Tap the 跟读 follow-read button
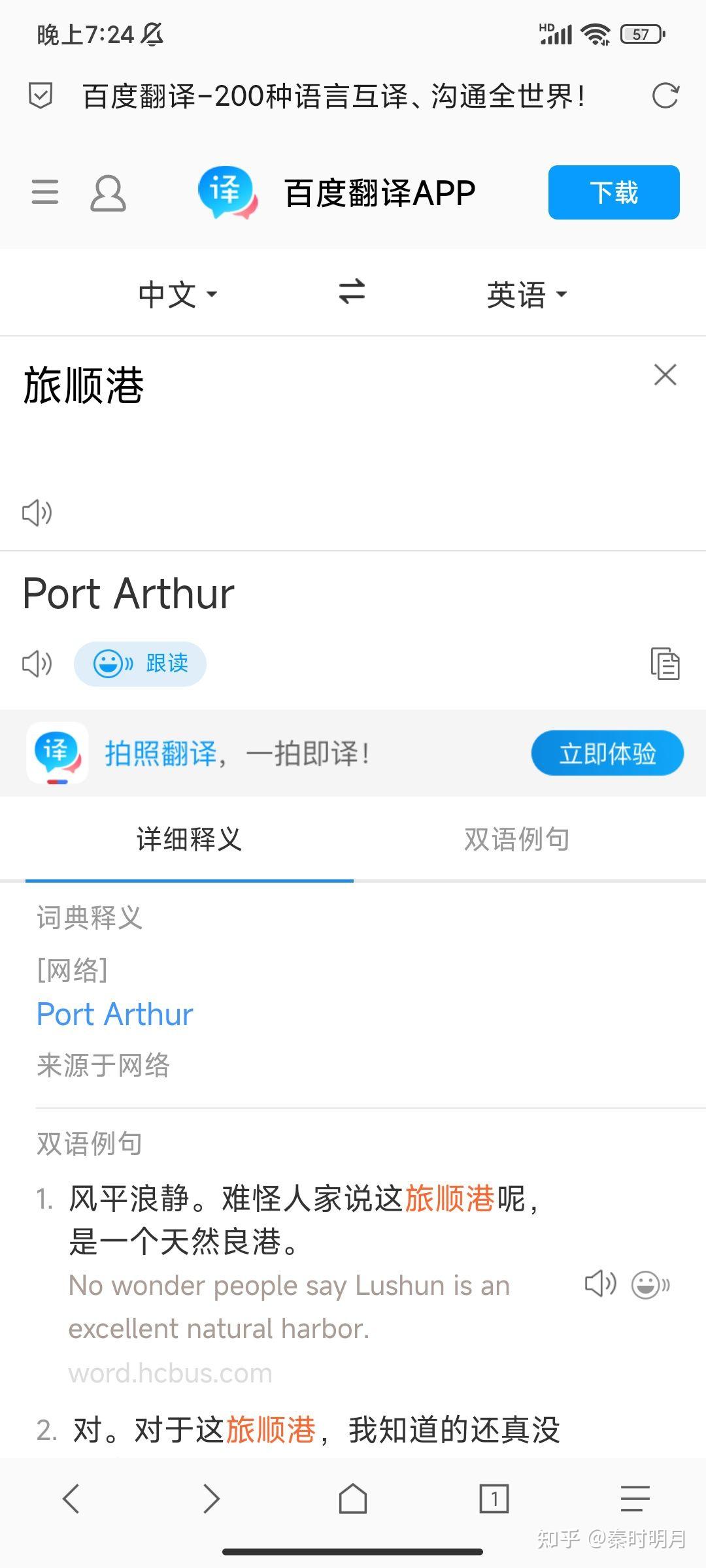 click(141, 664)
